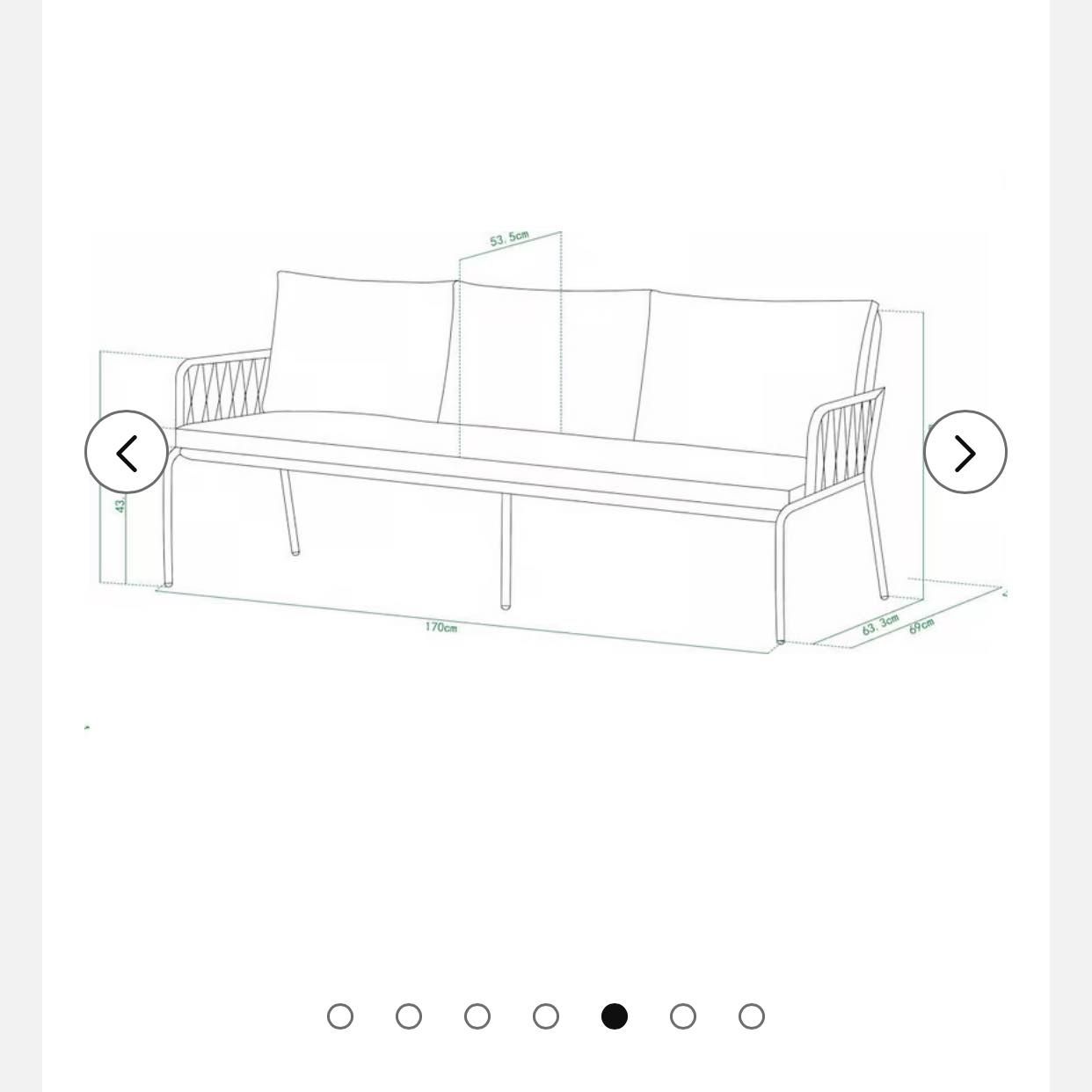1092x1092 pixels.
Task: Go to the previous product image
Action: [x=127, y=452]
